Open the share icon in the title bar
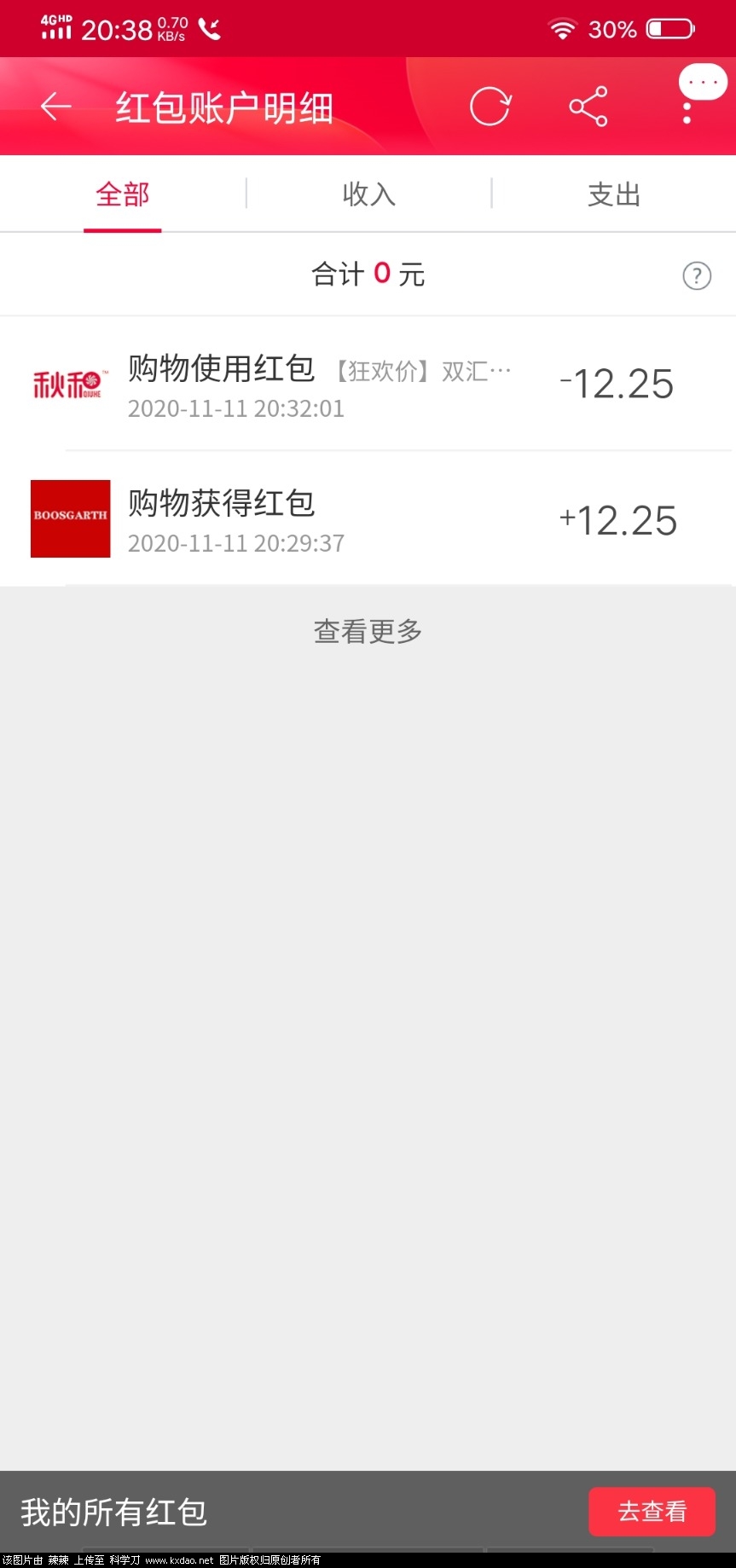736x1568 pixels. [588, 106]
